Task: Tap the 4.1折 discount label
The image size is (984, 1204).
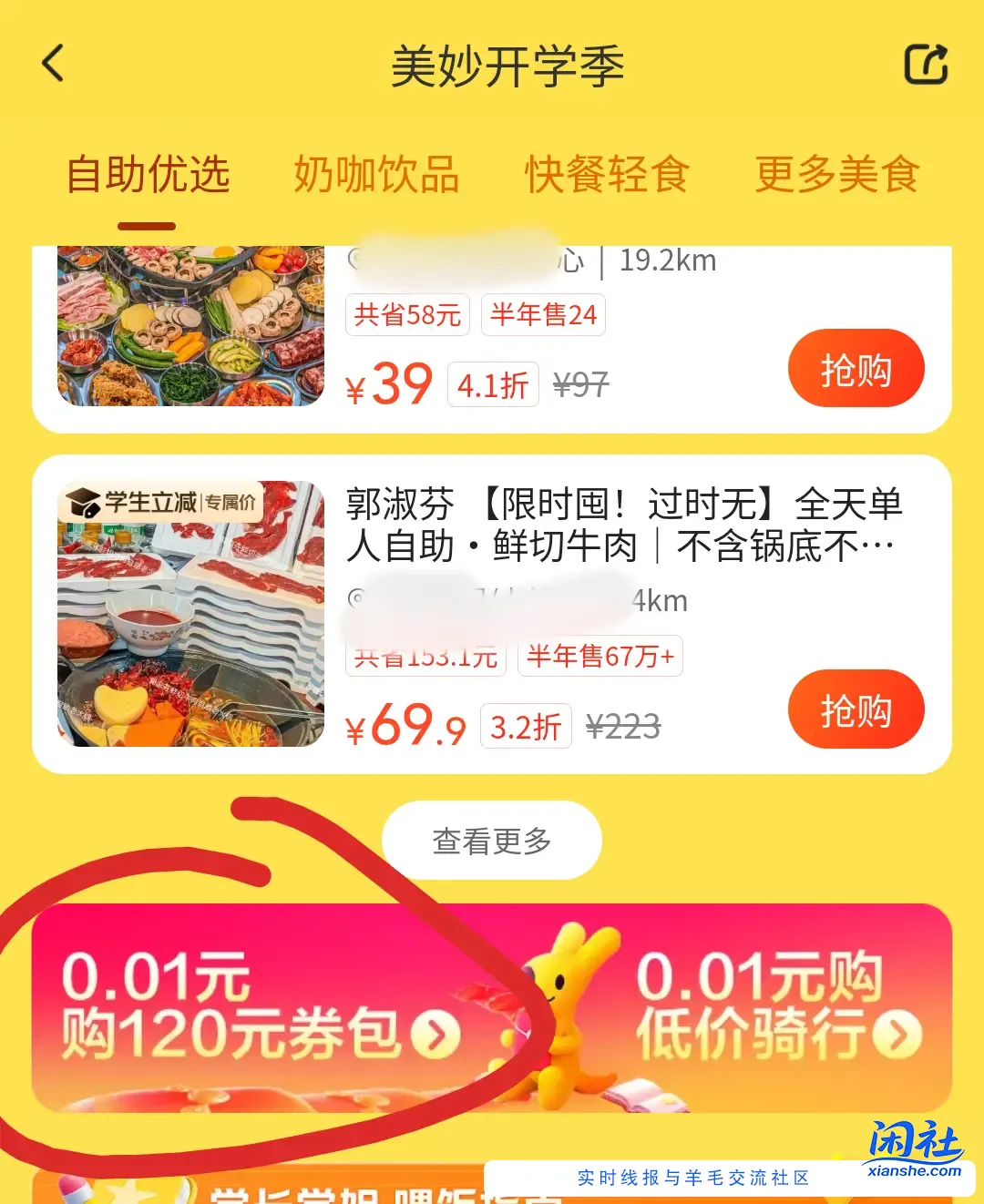Action: click(493, 384)
